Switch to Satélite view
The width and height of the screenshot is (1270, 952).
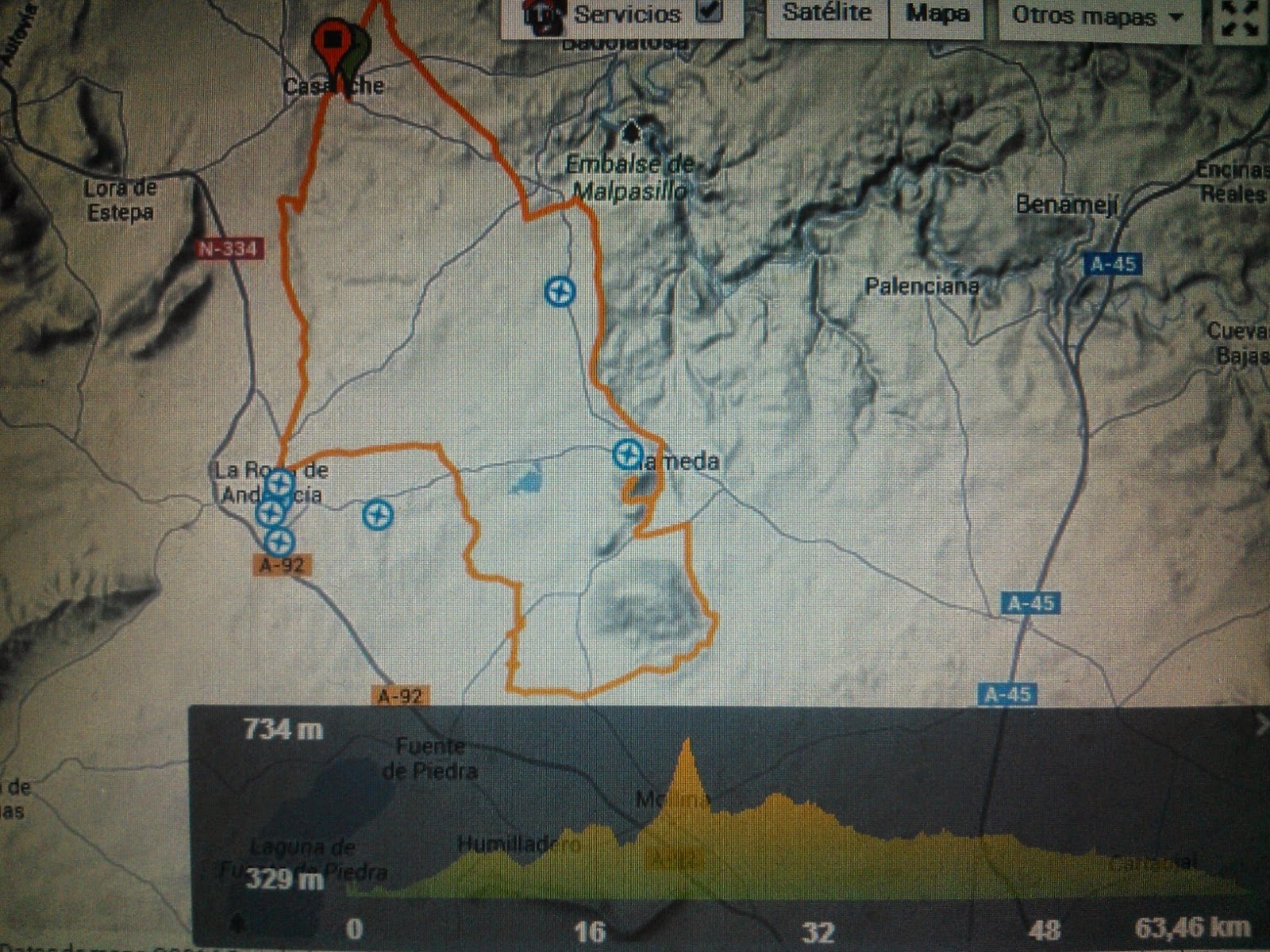click(x=826, y=13)
